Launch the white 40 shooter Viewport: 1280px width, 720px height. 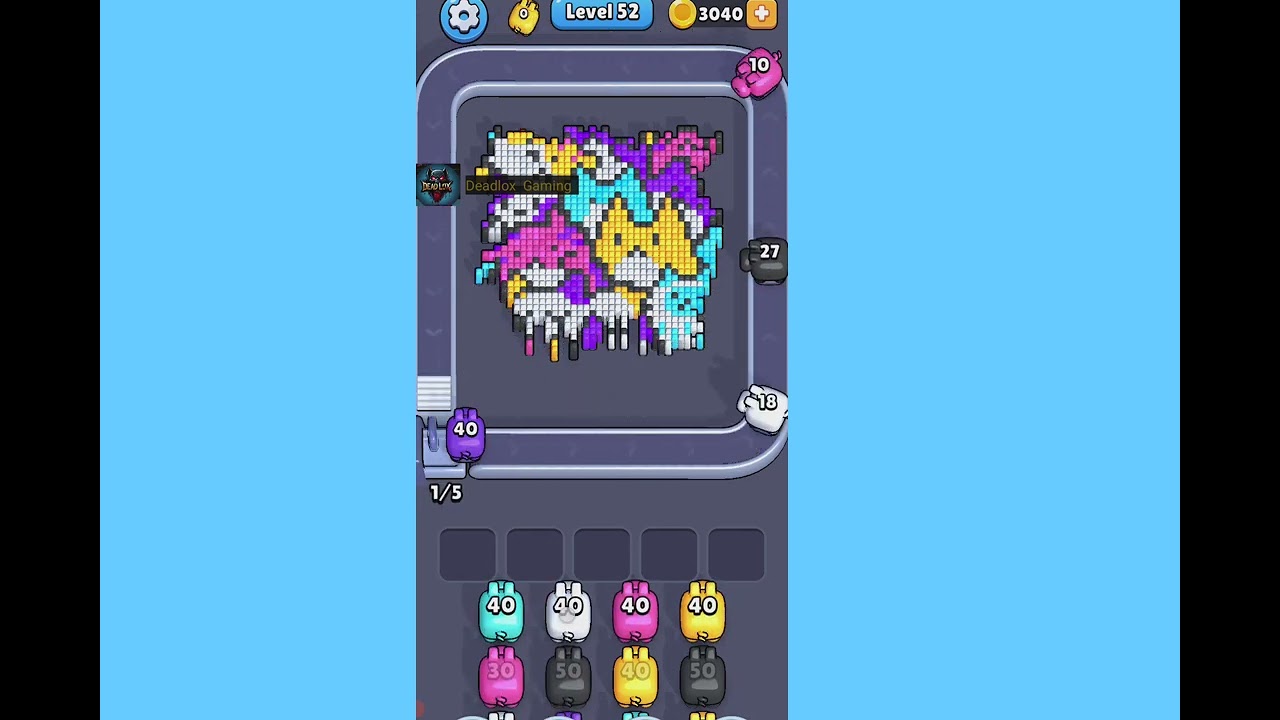[568, 610]
